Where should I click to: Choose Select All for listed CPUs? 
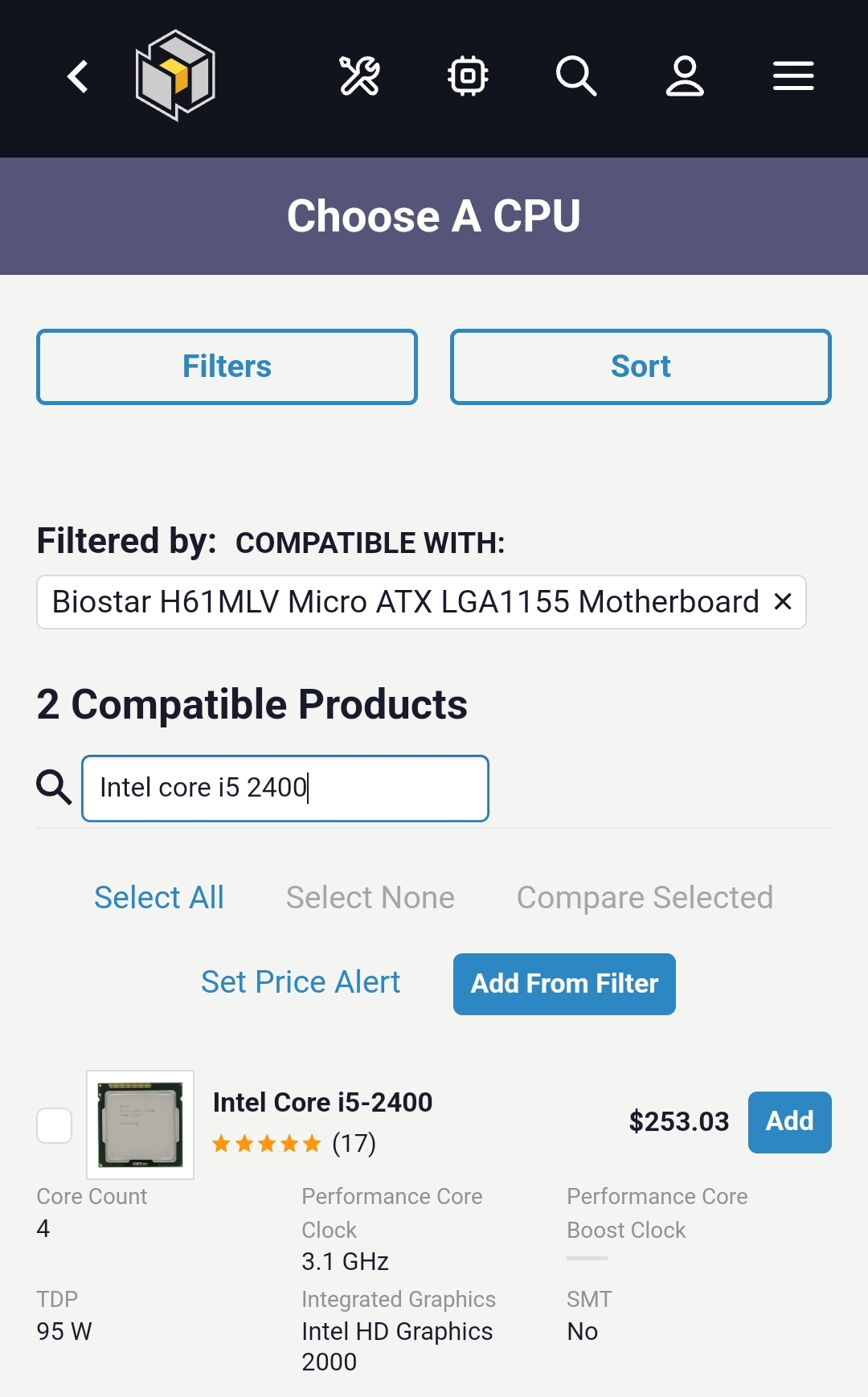click(x=159, y=897)
